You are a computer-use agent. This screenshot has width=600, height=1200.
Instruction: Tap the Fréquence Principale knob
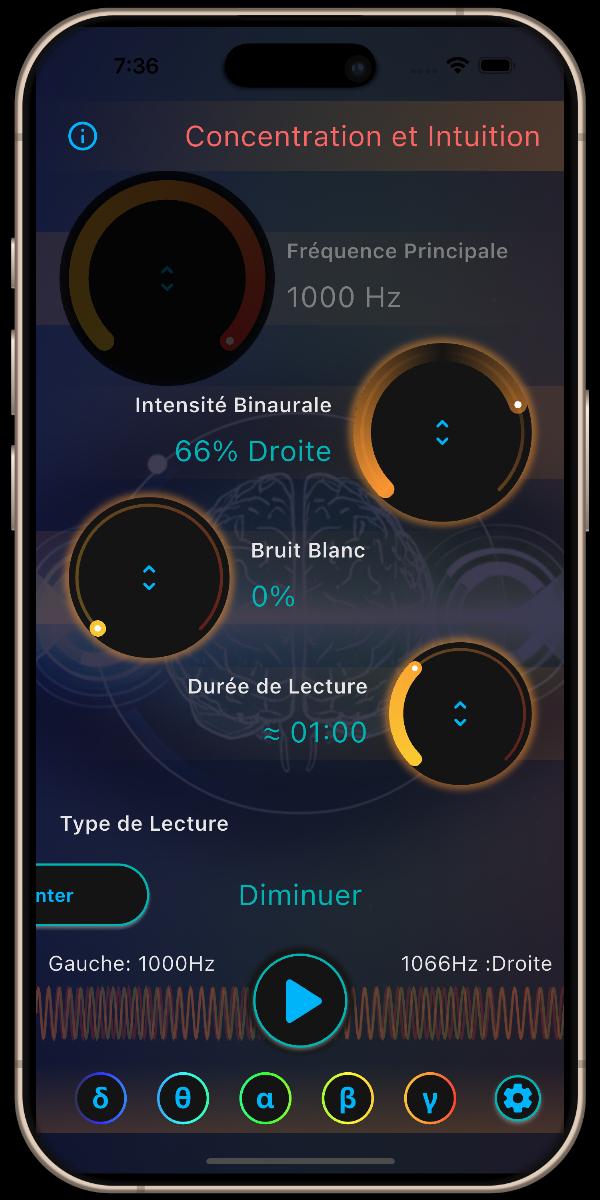tap(167, 278)
